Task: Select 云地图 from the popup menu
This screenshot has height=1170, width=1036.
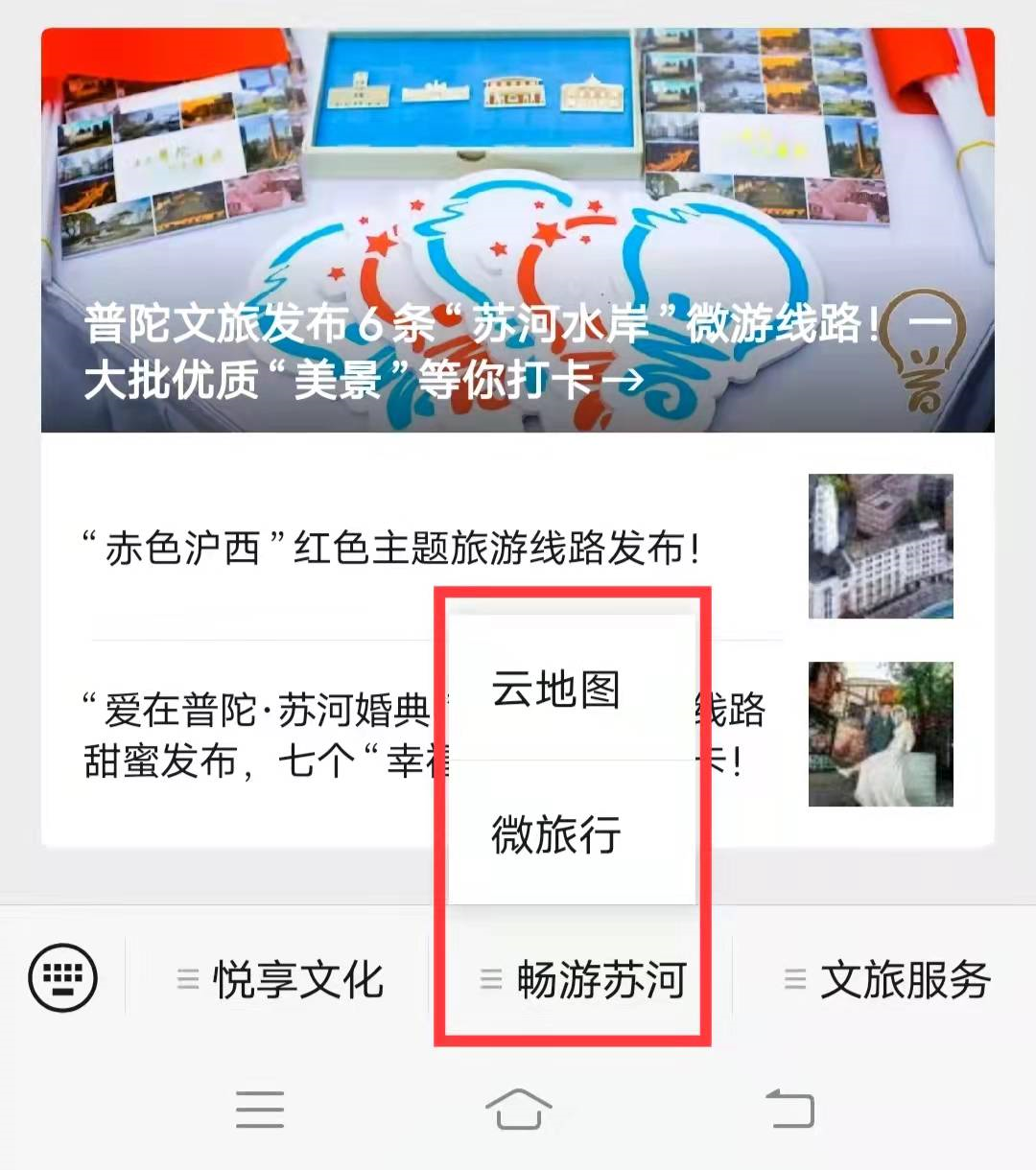Action: pyautogui.click(x=556, y=689)
